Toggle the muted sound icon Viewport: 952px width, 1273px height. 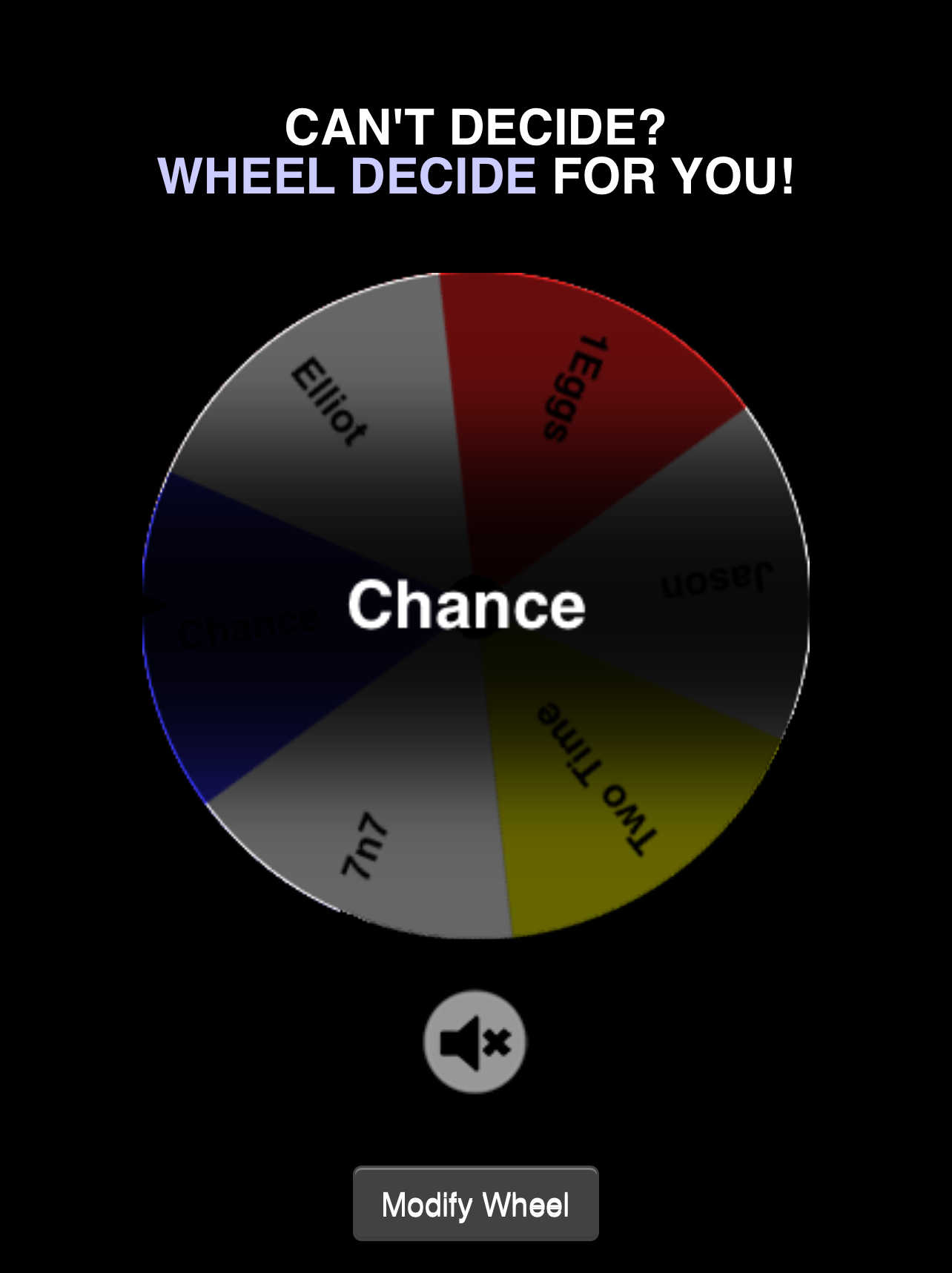[475, 1042]
